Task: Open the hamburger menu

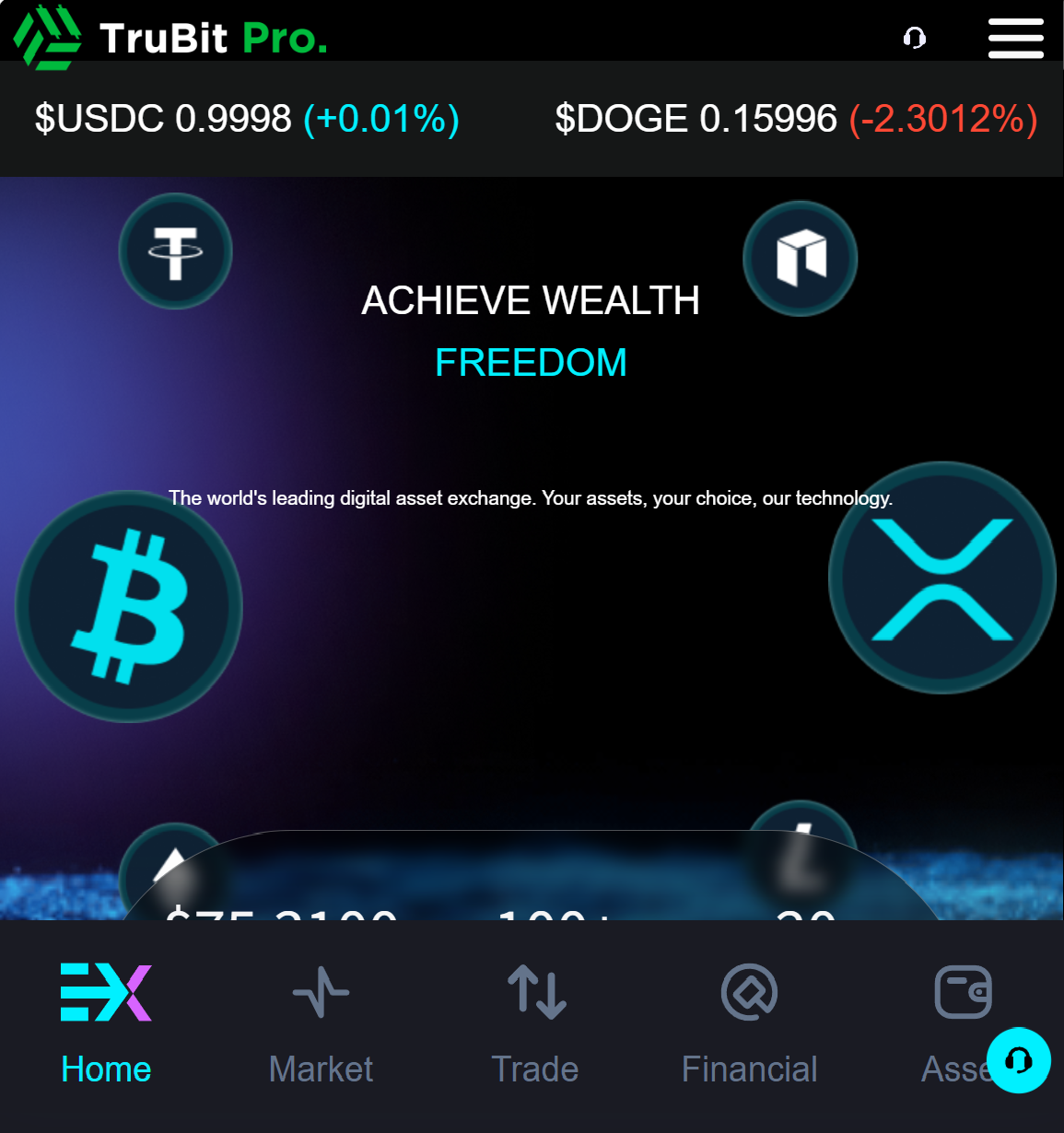Action: tap(1015, 38)
